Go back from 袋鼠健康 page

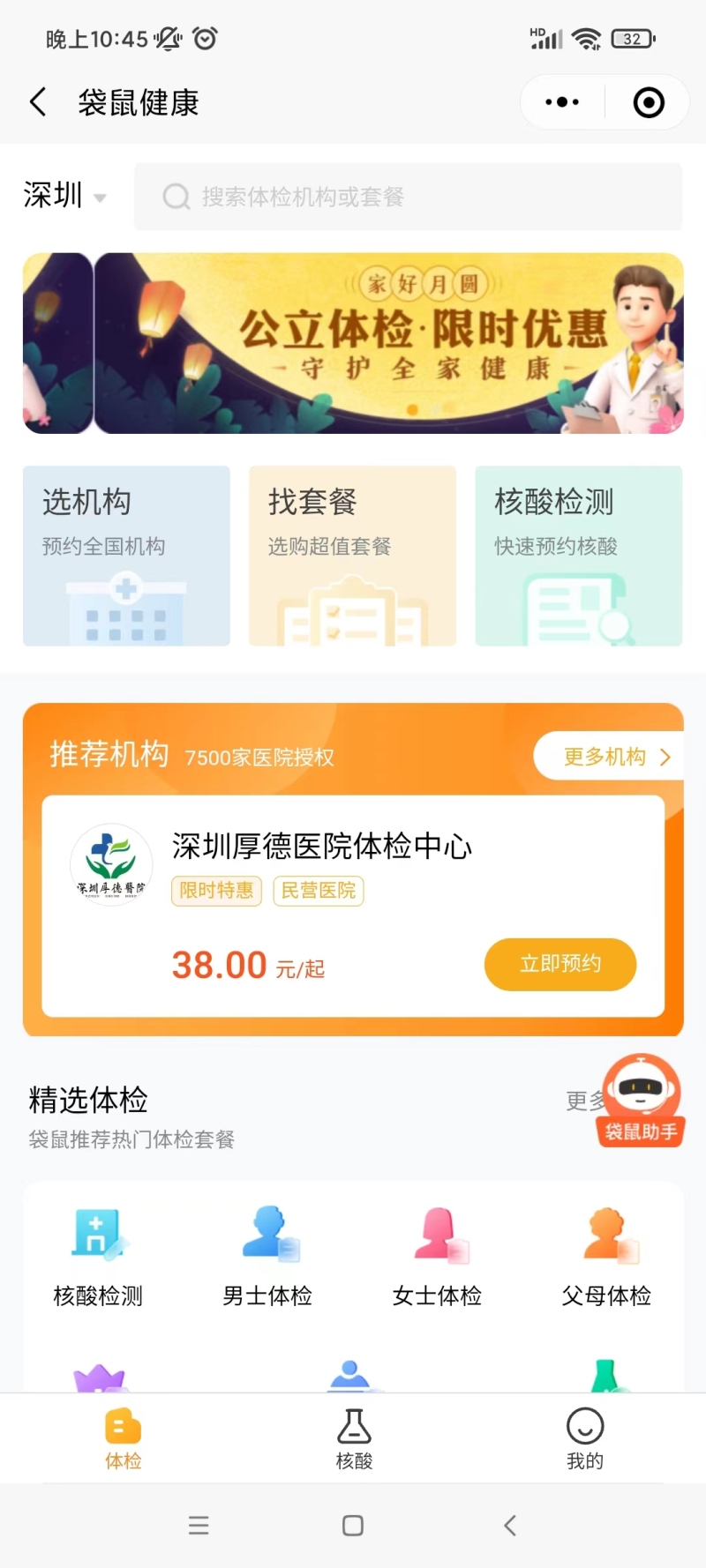point(38,102)
